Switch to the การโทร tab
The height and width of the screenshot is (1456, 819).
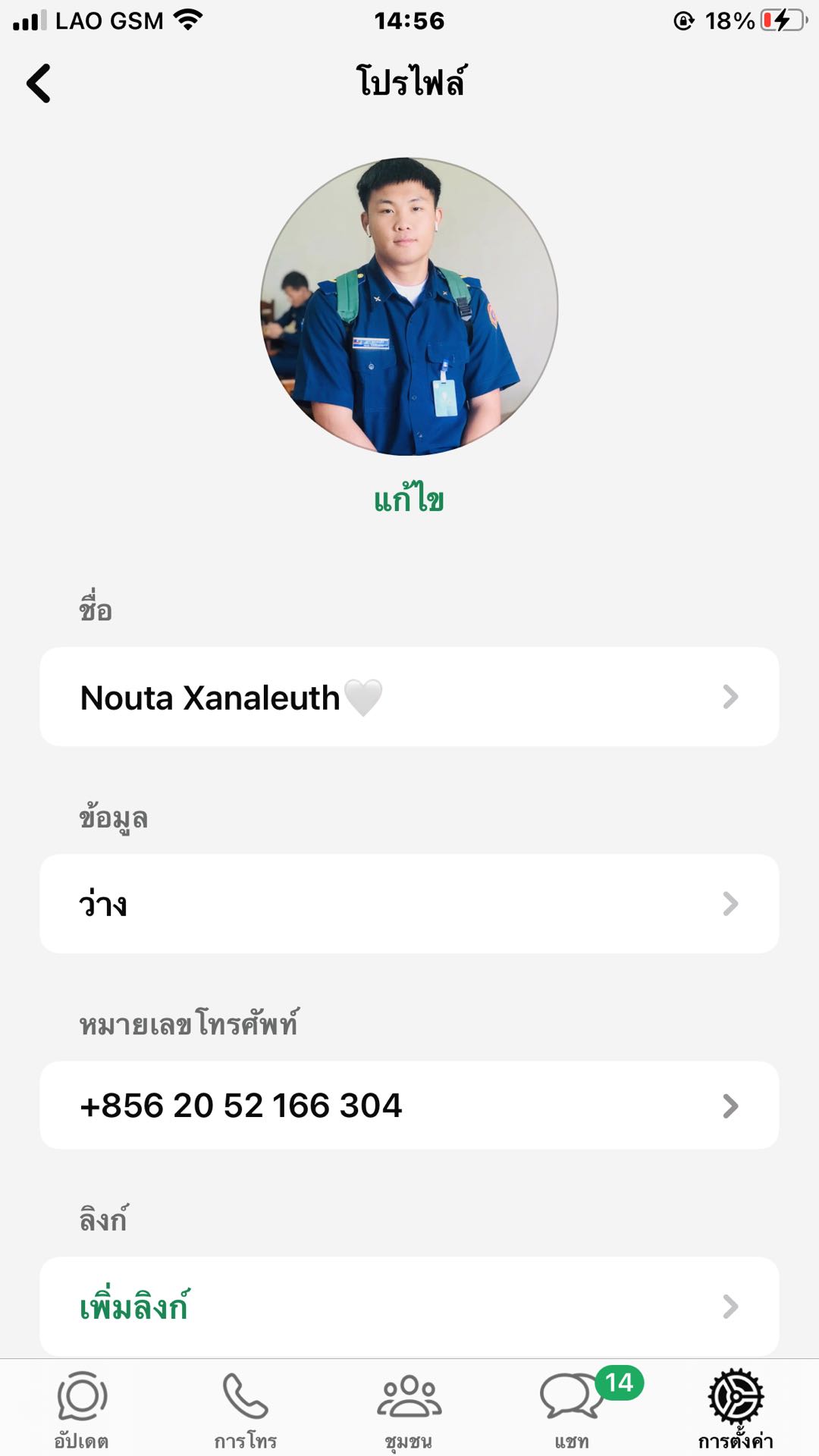[245, 1409]
